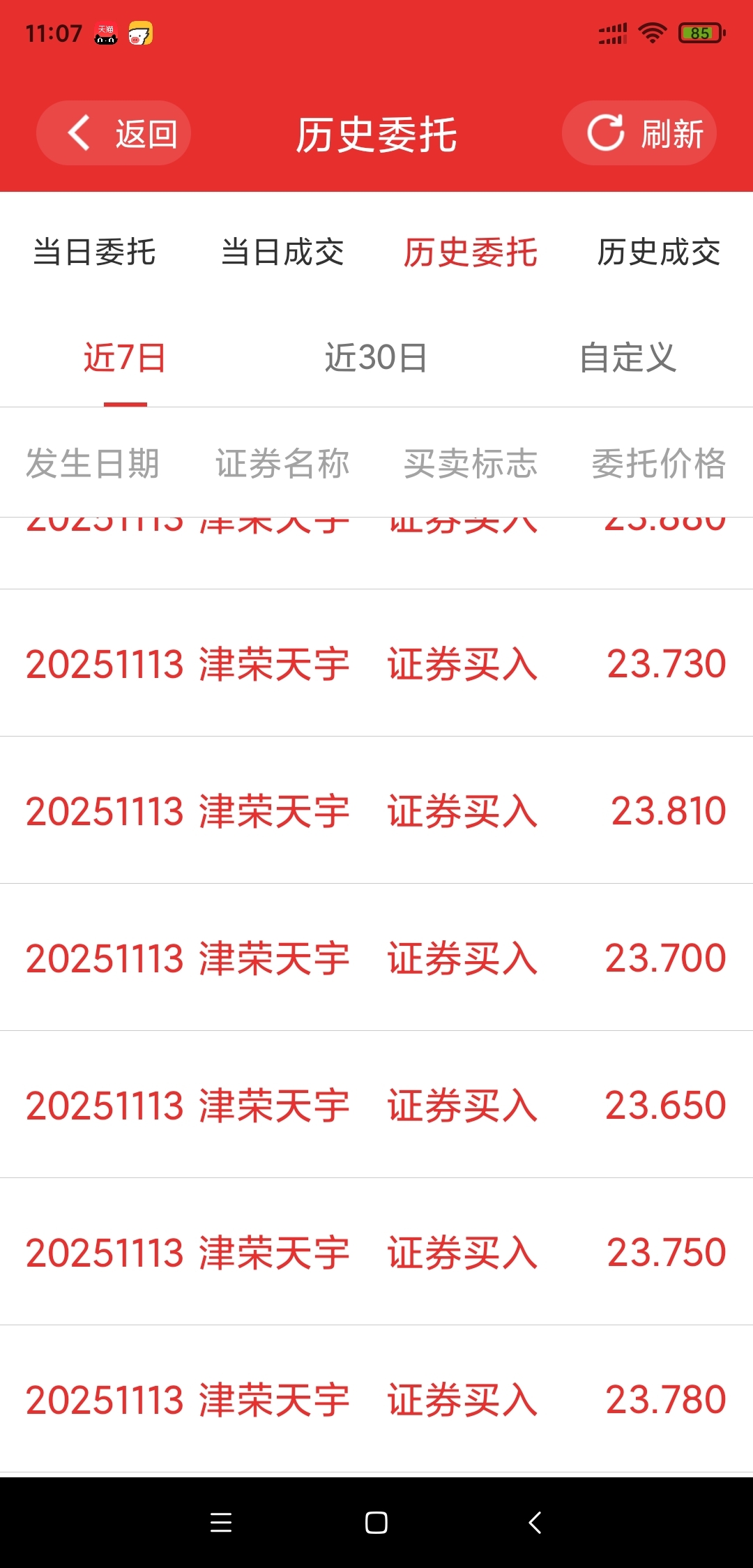View the order priced at 23.750

coord(376,1252)
